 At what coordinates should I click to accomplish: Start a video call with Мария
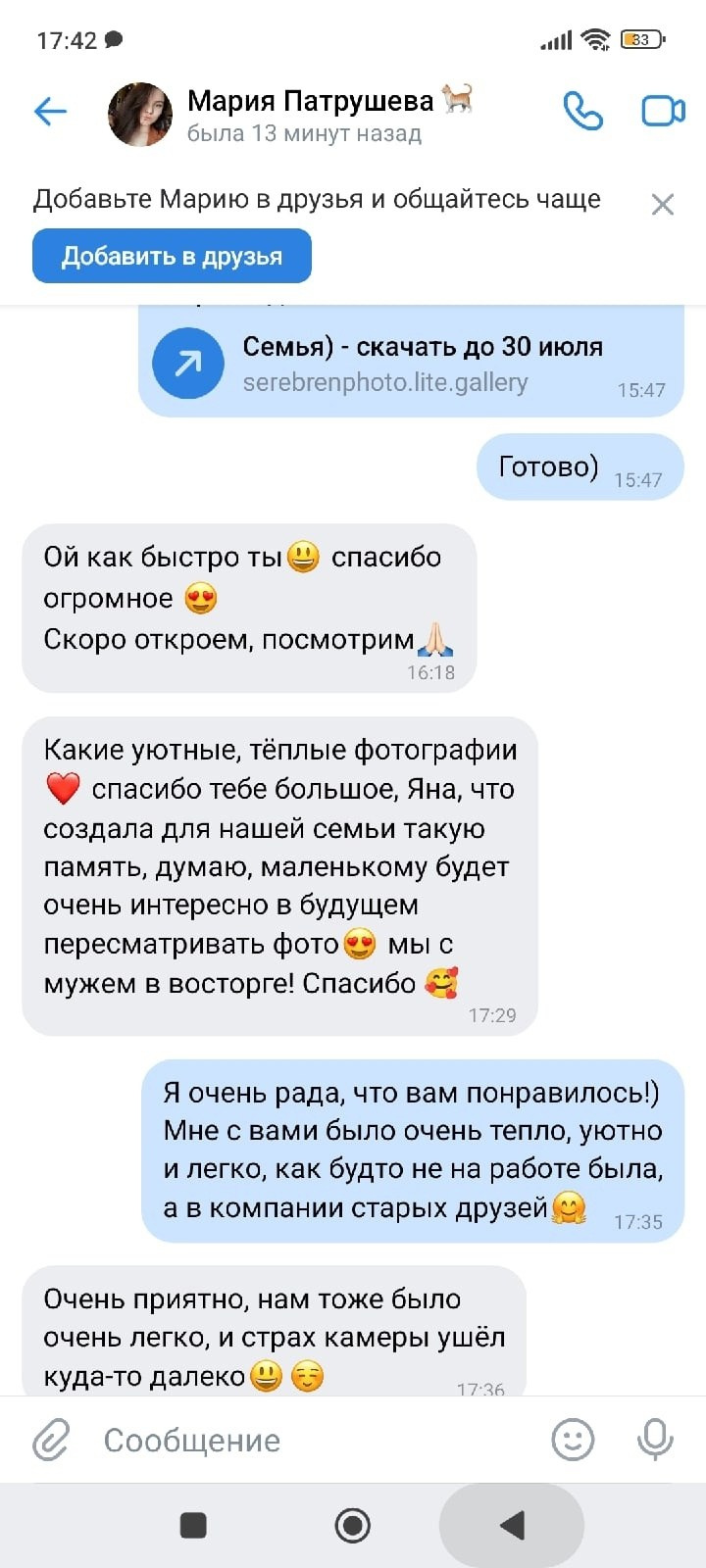click(663, 112)
